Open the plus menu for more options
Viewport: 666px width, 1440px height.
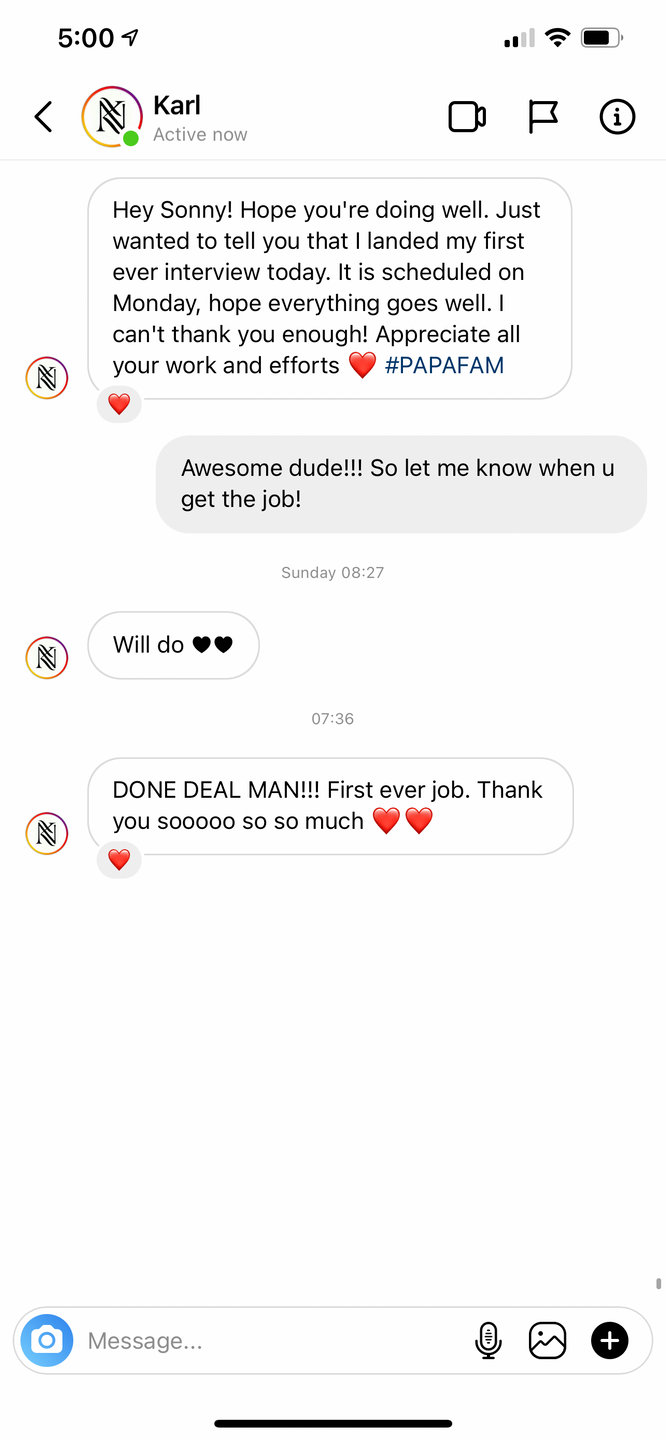tap(610, 1340)
